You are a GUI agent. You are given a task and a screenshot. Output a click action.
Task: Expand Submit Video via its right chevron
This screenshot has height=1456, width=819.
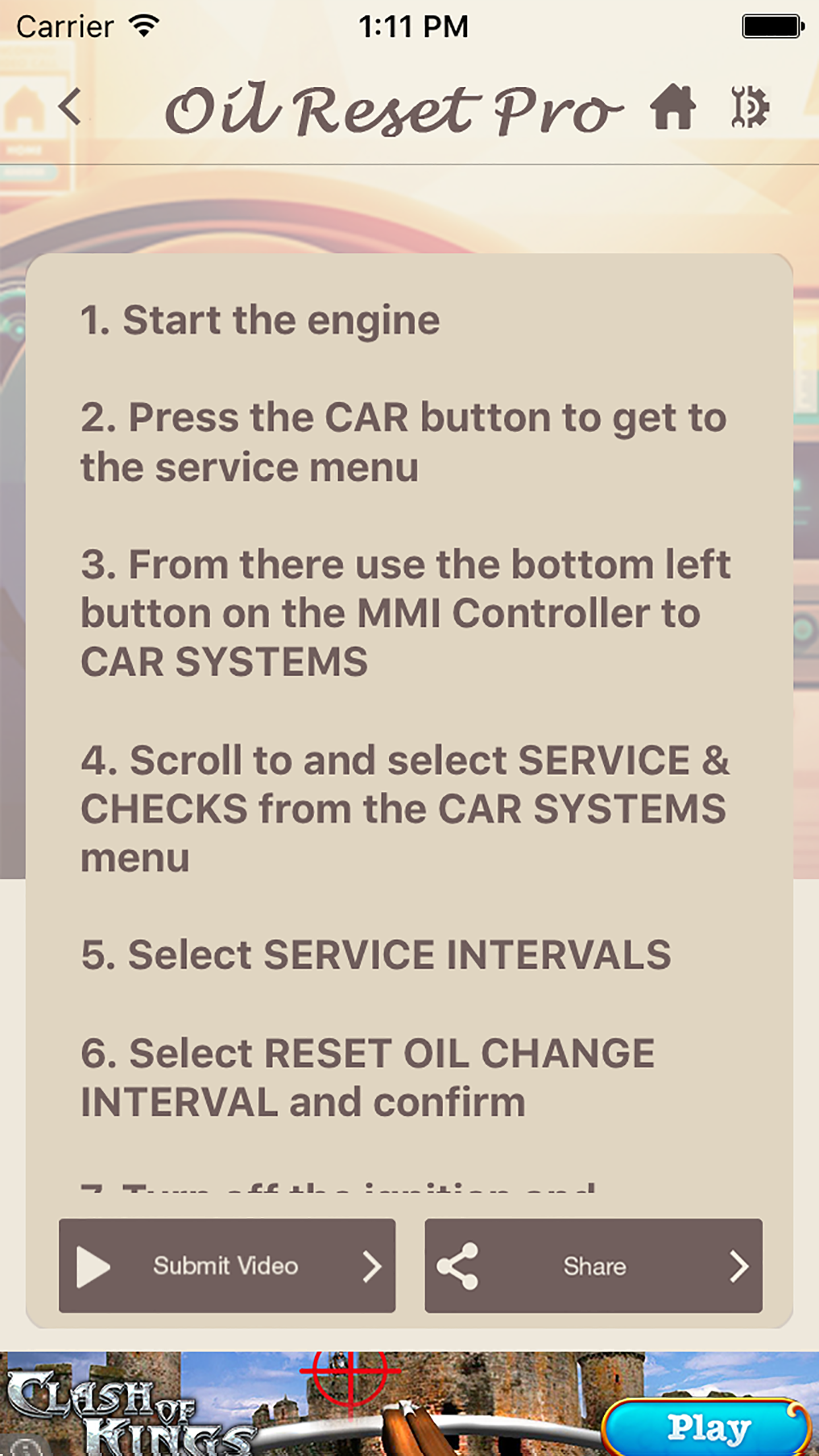[x=374, y=1266]
